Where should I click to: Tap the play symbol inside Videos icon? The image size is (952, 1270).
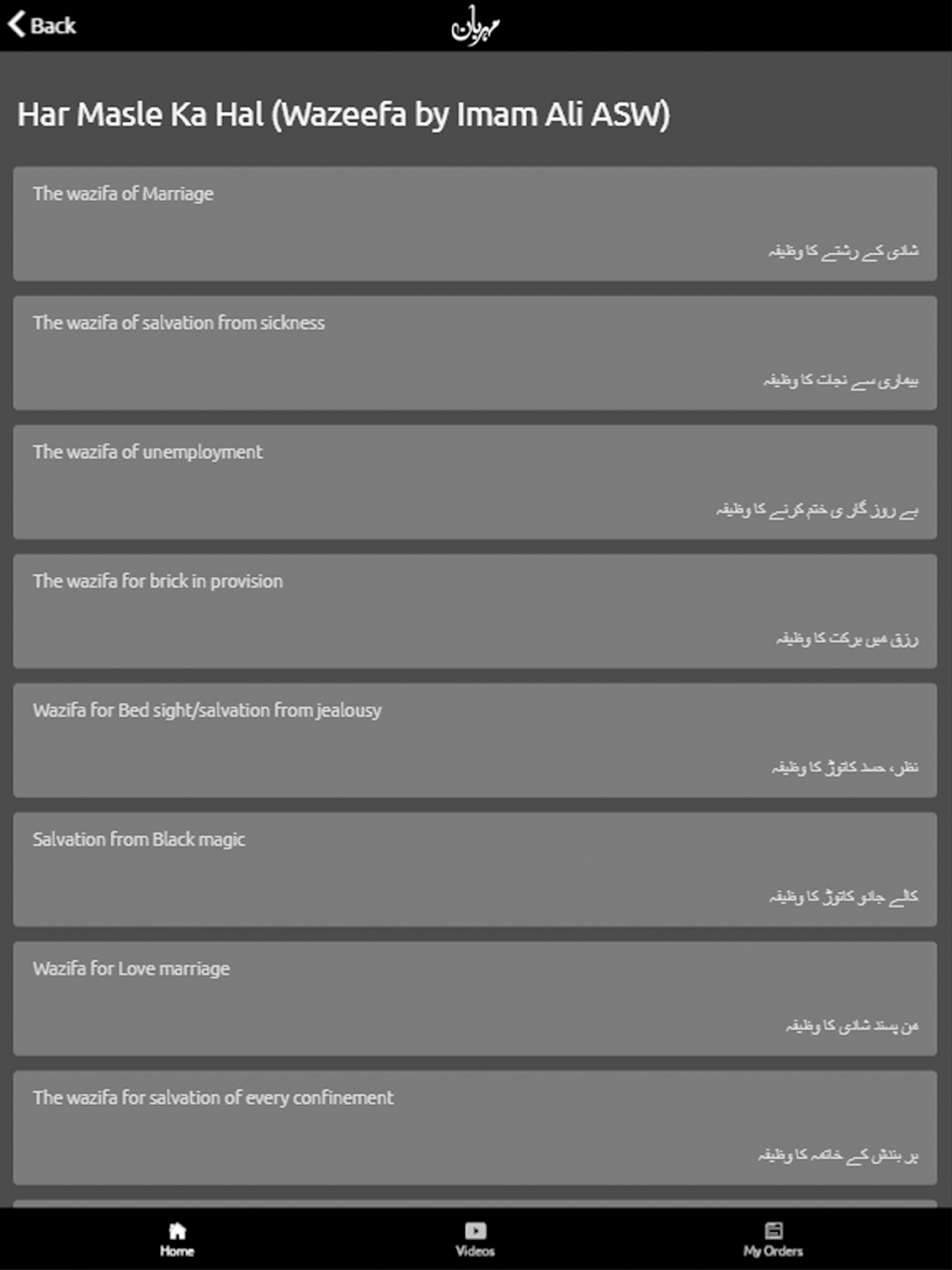point(475,1230)
